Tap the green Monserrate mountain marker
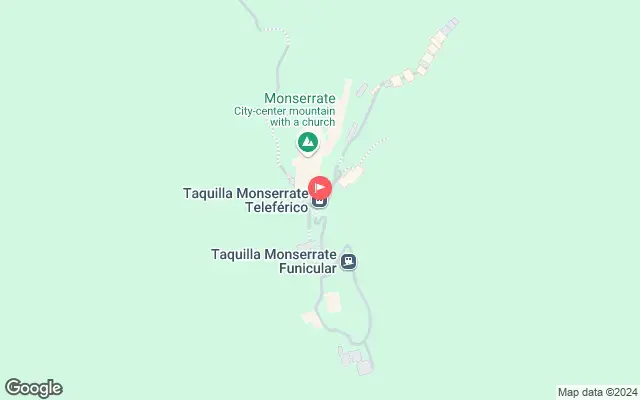640x400 pixels. pyautogui.click(x=308, y=144)
